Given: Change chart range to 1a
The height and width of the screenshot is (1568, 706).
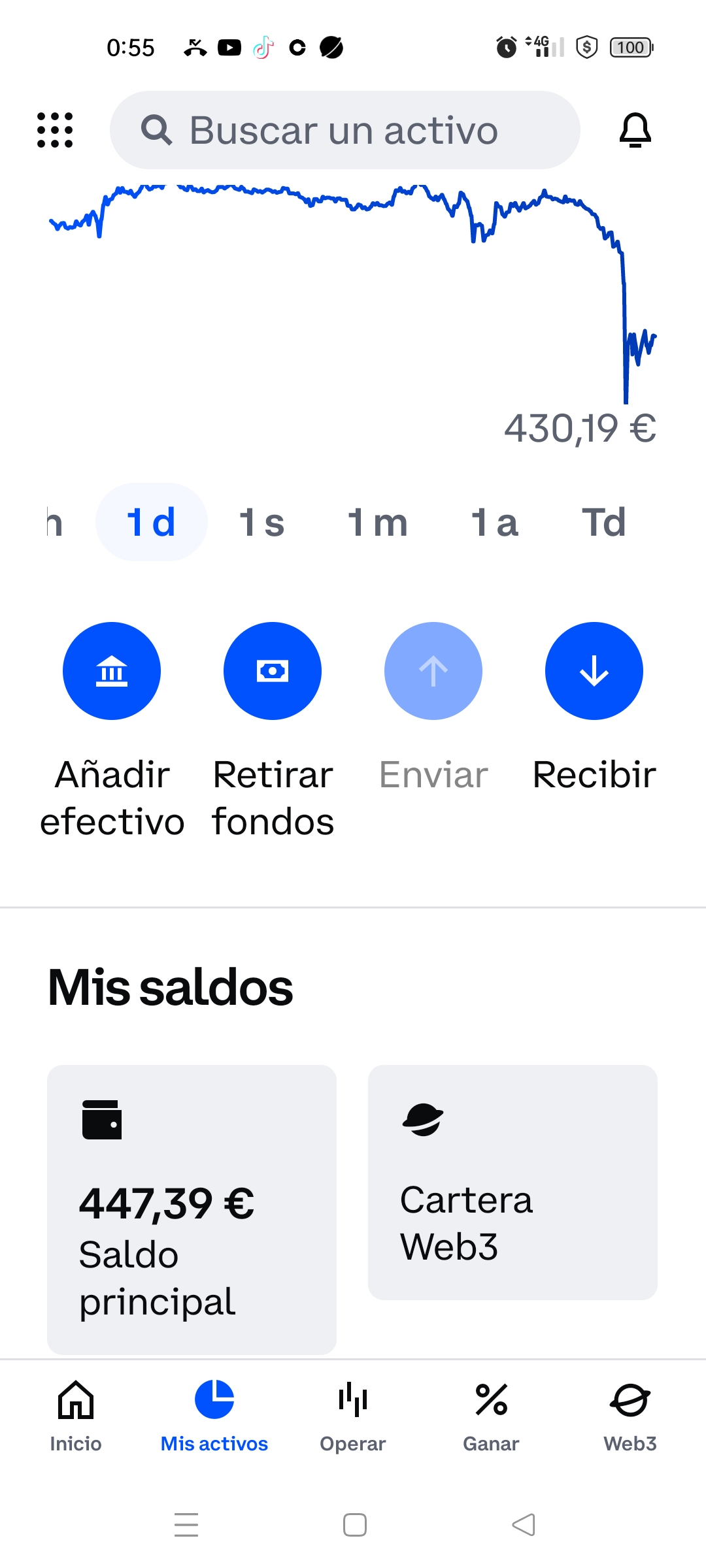Looking at the screenshot, I should coord(495,522).
